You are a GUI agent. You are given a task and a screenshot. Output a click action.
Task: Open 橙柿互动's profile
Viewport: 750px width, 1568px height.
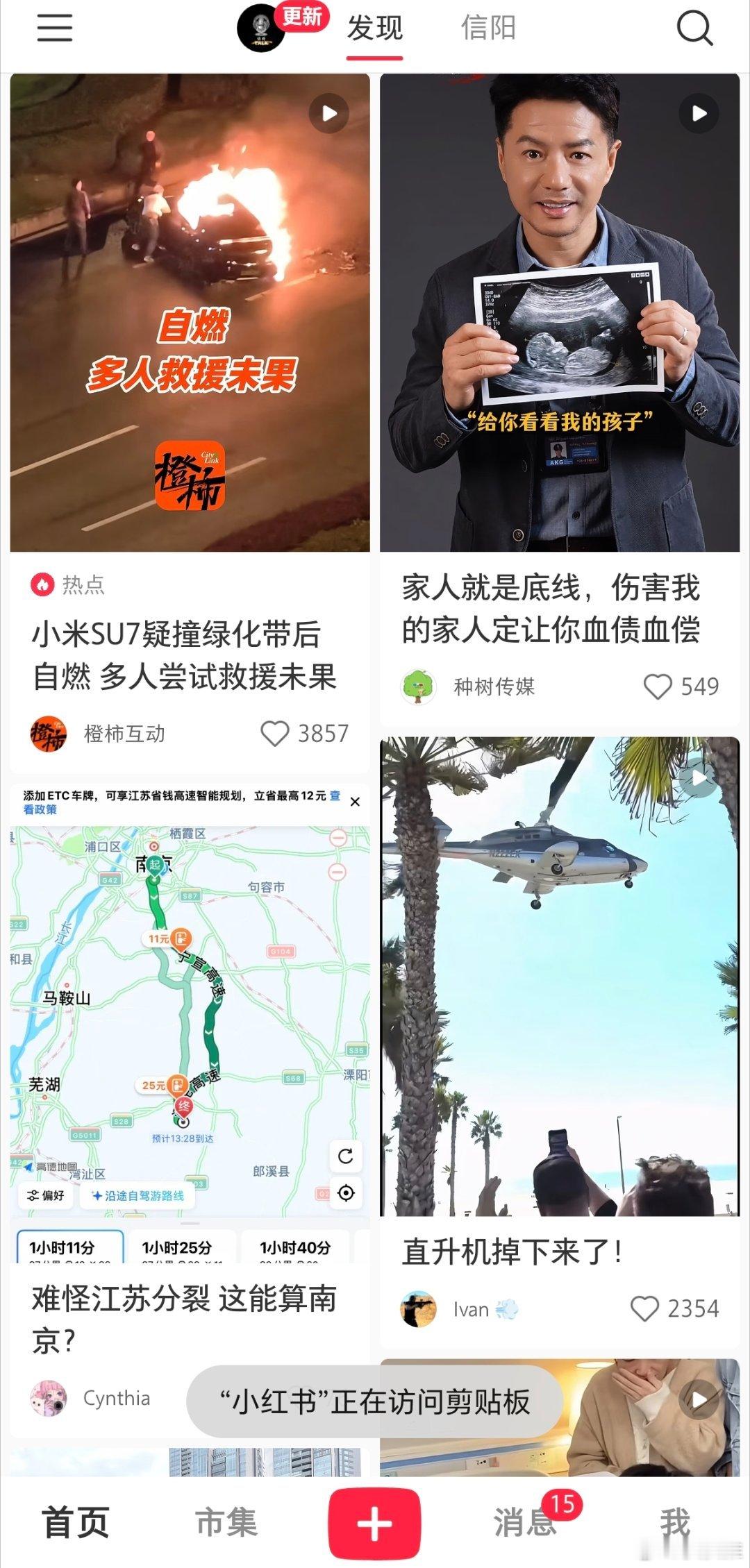tap(49, 734)
